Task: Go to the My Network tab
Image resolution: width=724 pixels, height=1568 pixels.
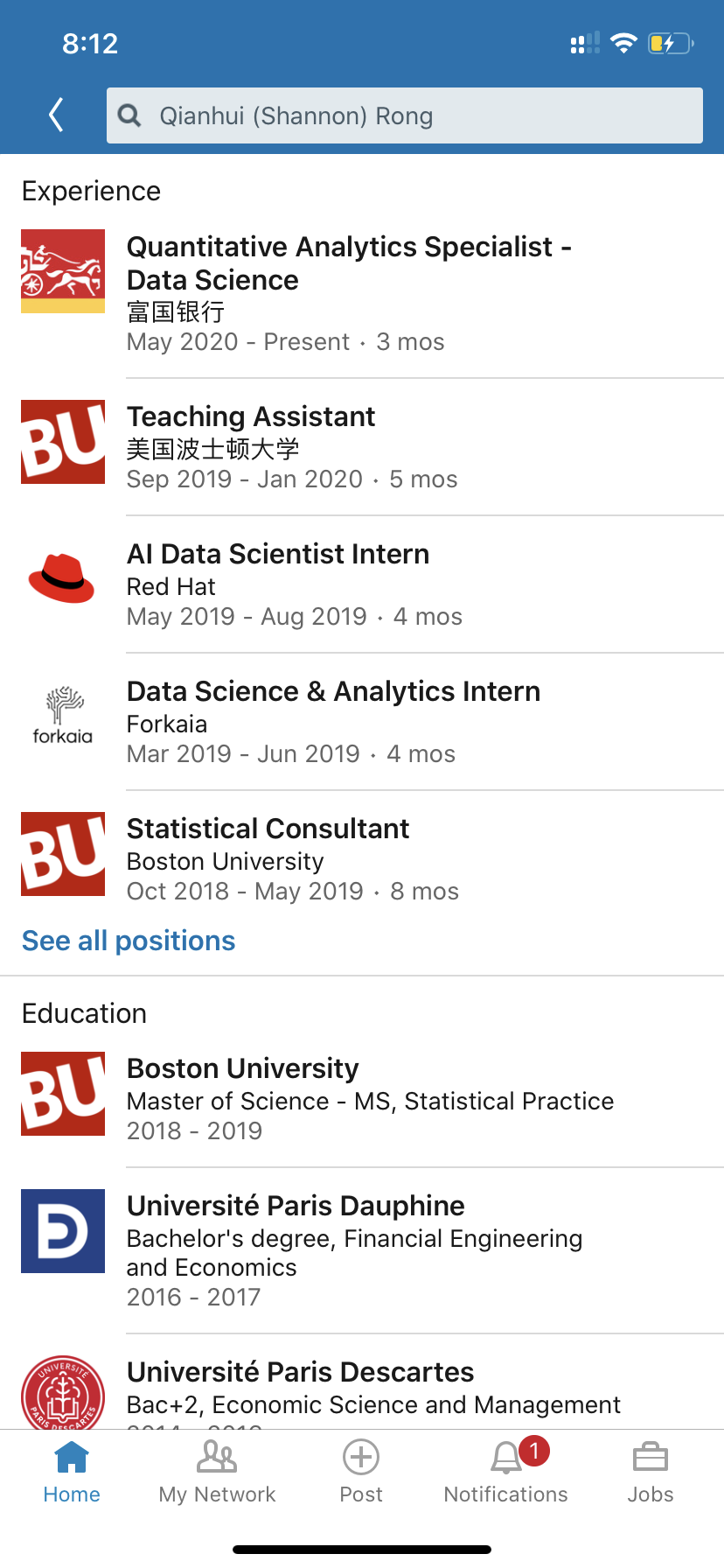Action: point(217,1472)
